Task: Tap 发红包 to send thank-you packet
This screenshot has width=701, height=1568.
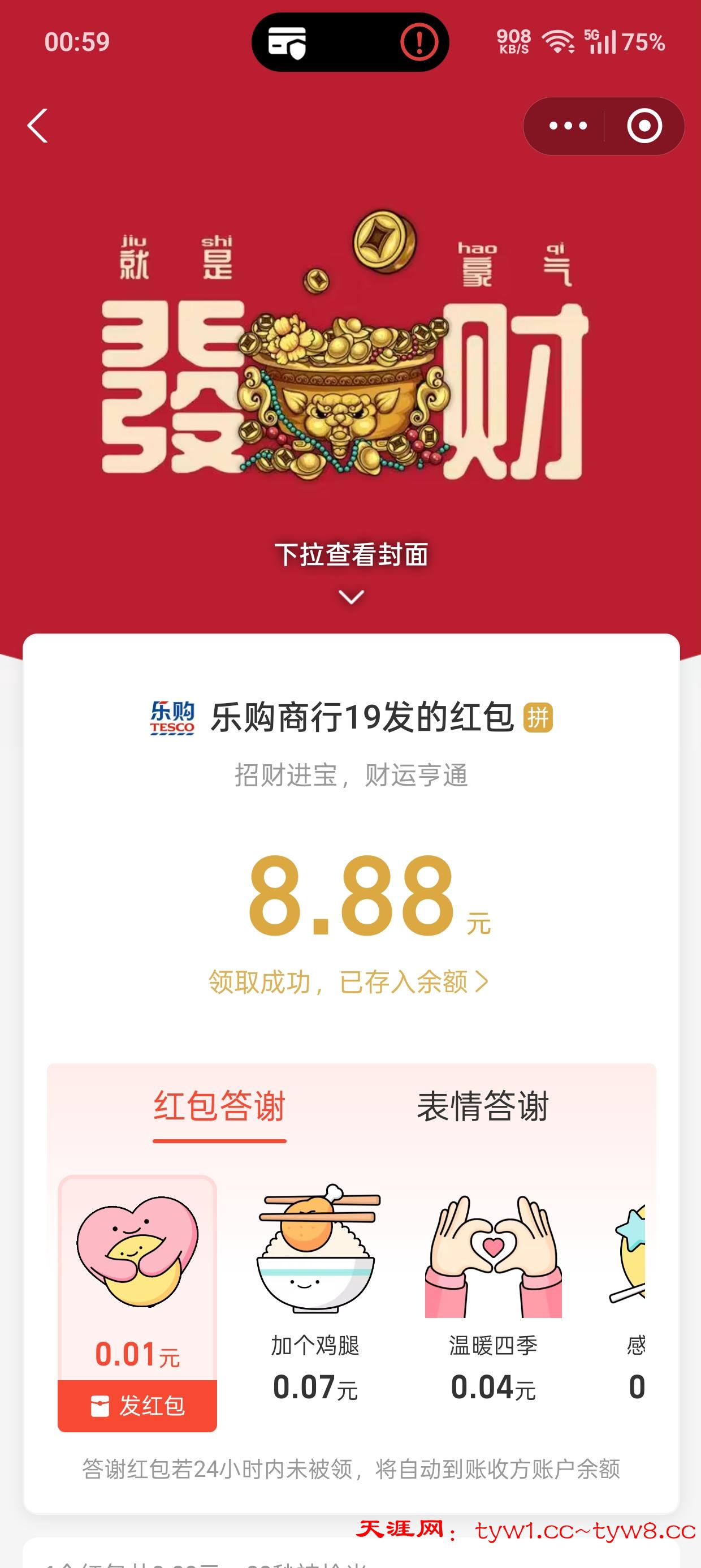Action: 137,1406
